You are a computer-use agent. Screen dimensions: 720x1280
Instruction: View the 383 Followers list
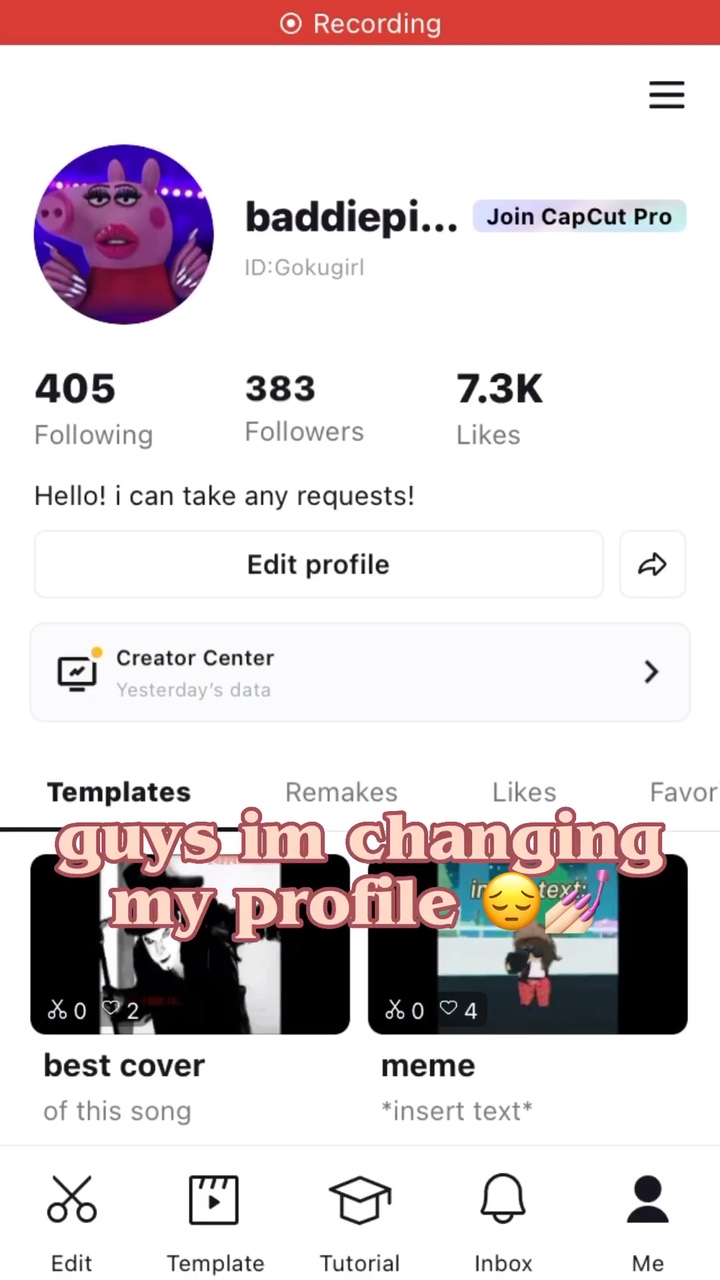304,409
